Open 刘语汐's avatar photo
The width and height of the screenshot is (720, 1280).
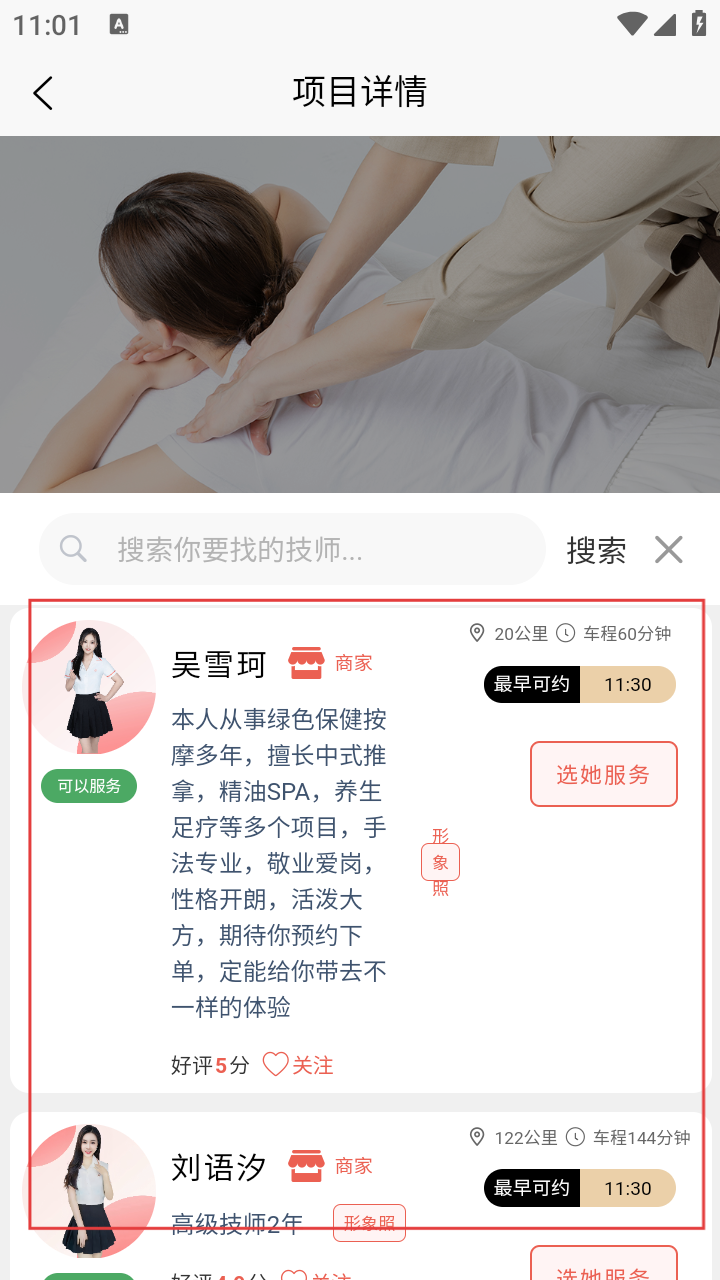point(89,1190)
